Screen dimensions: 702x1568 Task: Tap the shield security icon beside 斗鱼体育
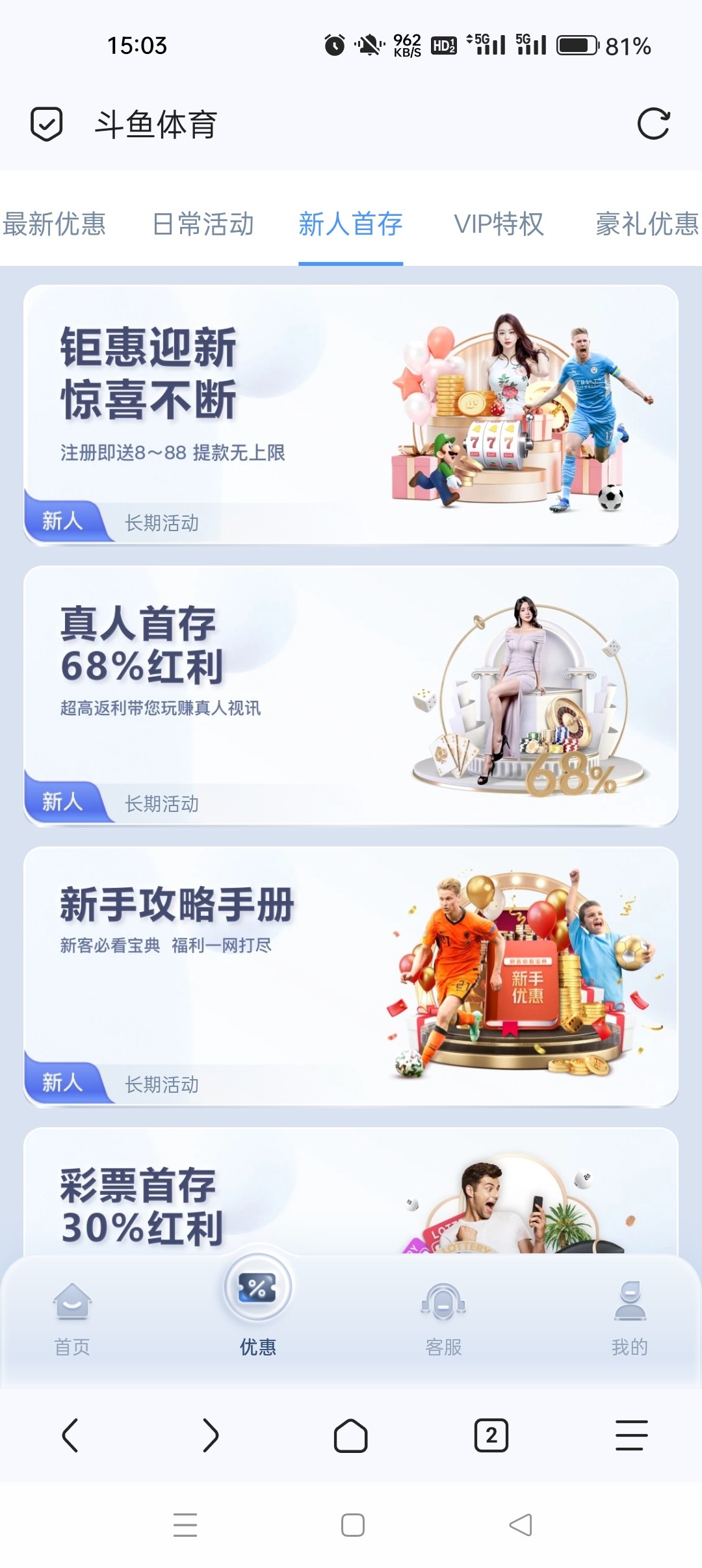pos(47,124)
